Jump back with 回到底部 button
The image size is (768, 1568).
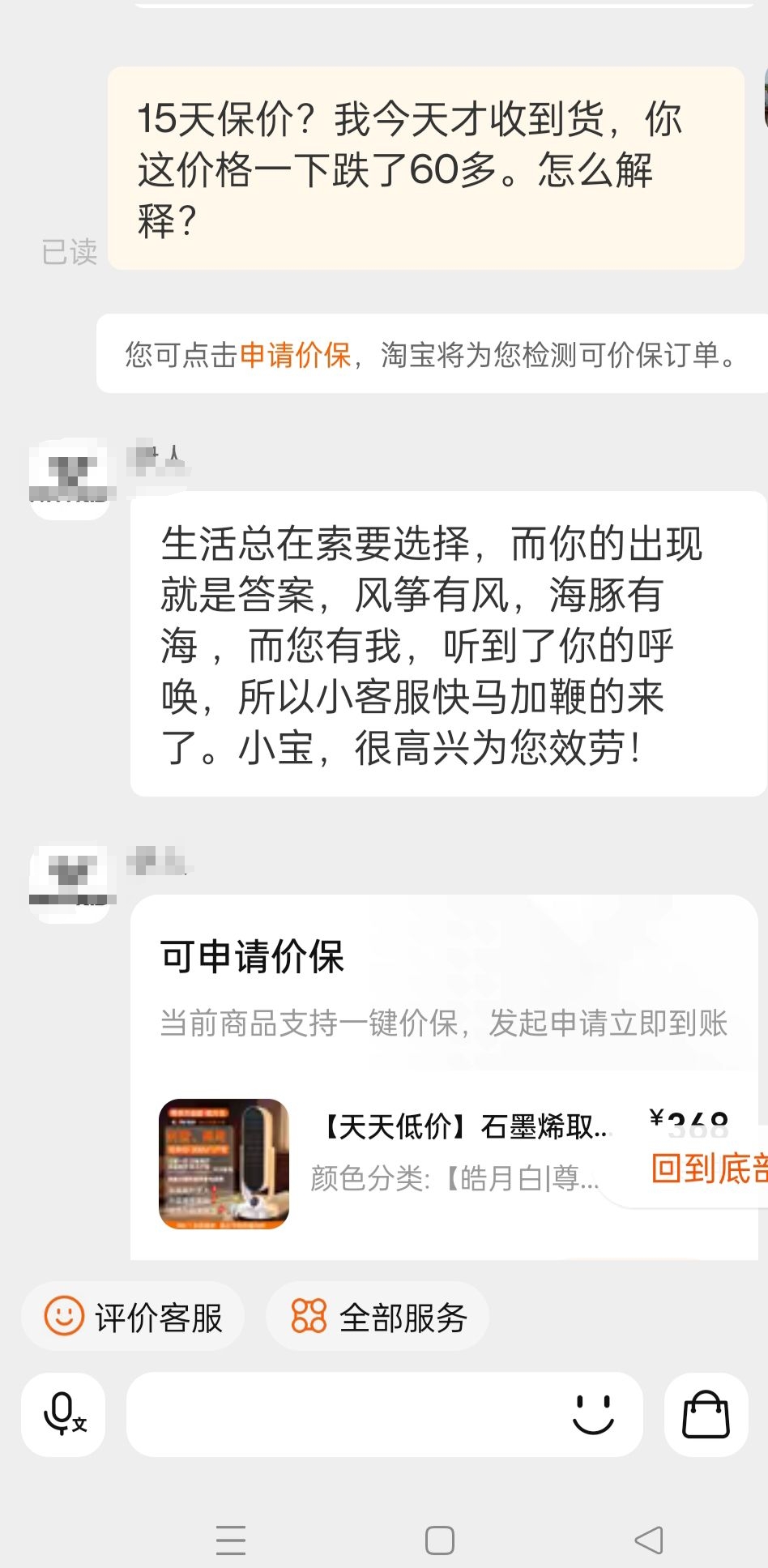[x=708, y=1169]
